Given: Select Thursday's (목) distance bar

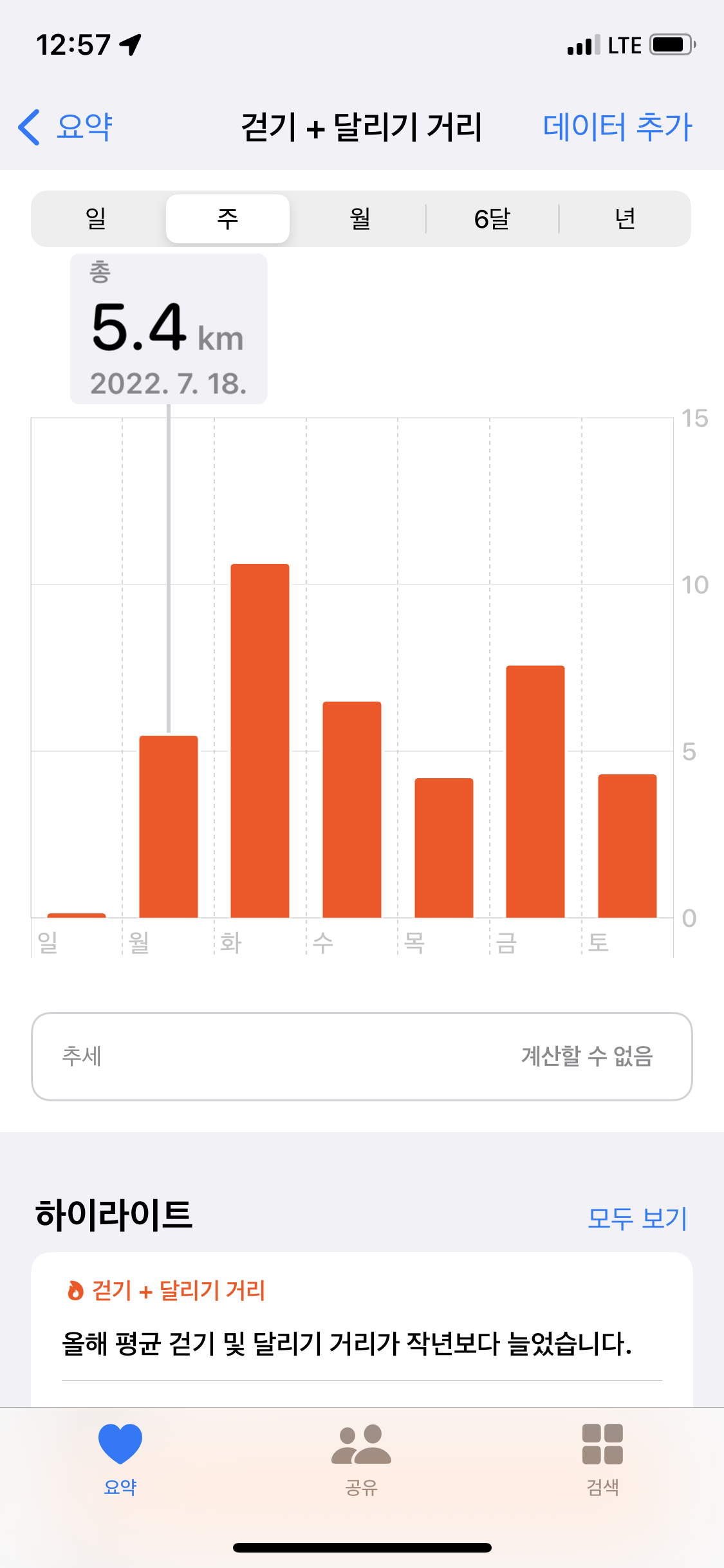Looking at the screenshot, I should click(444, 848).
